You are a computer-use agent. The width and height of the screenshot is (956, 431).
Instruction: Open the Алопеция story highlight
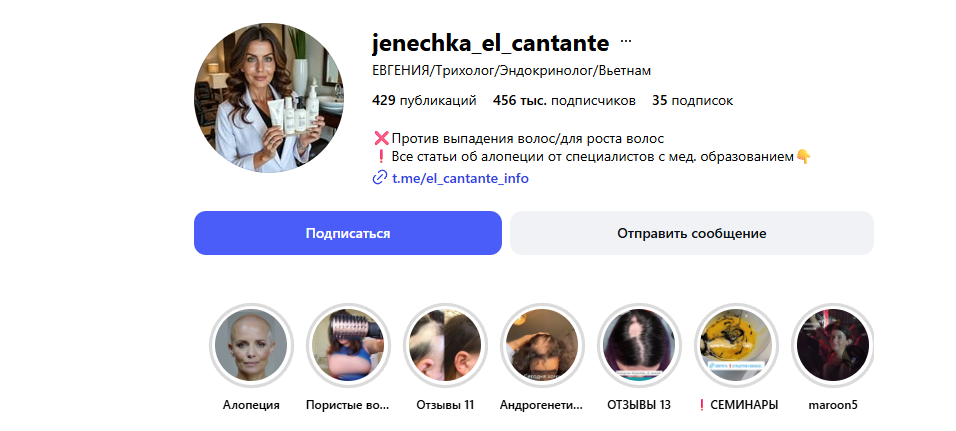coord(251,346)
